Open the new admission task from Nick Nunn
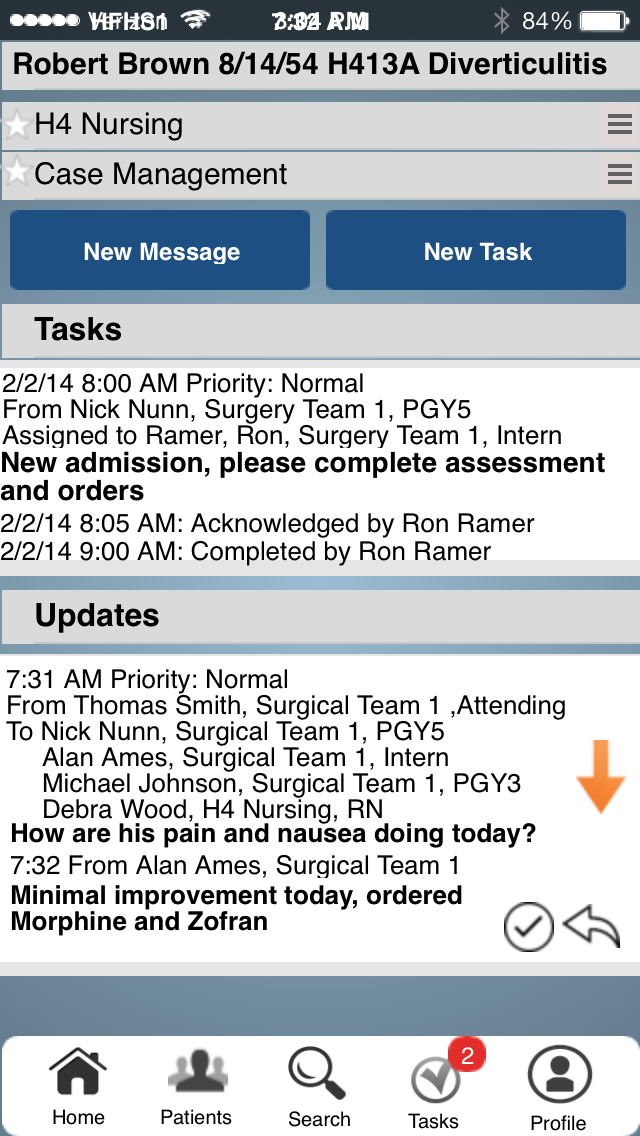Image resolution: width=640 pixels, height=1136 pixels. [320, 465]
